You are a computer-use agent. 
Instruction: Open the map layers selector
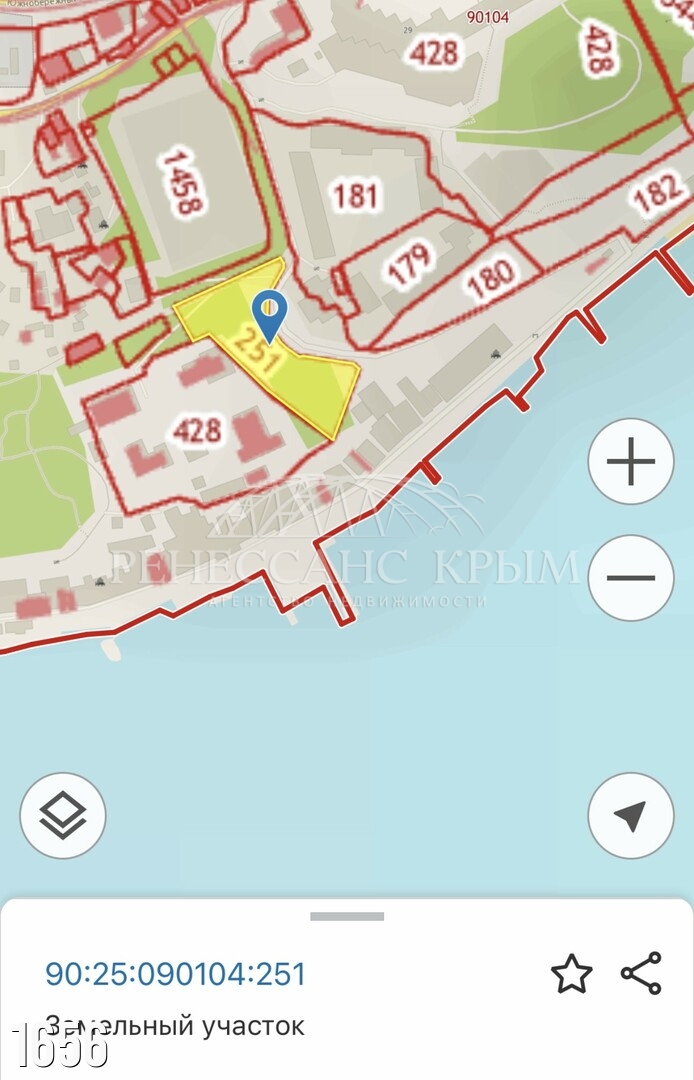(63, 816)
